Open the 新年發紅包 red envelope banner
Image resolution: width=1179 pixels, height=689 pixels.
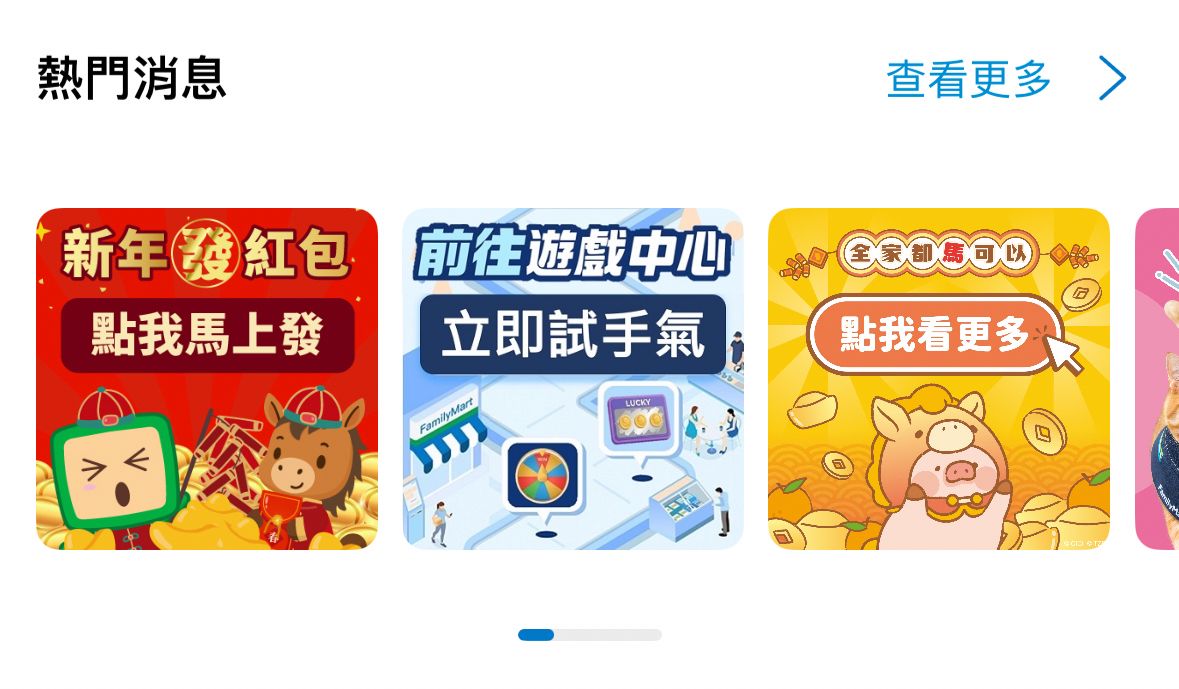tap(207, 379)
